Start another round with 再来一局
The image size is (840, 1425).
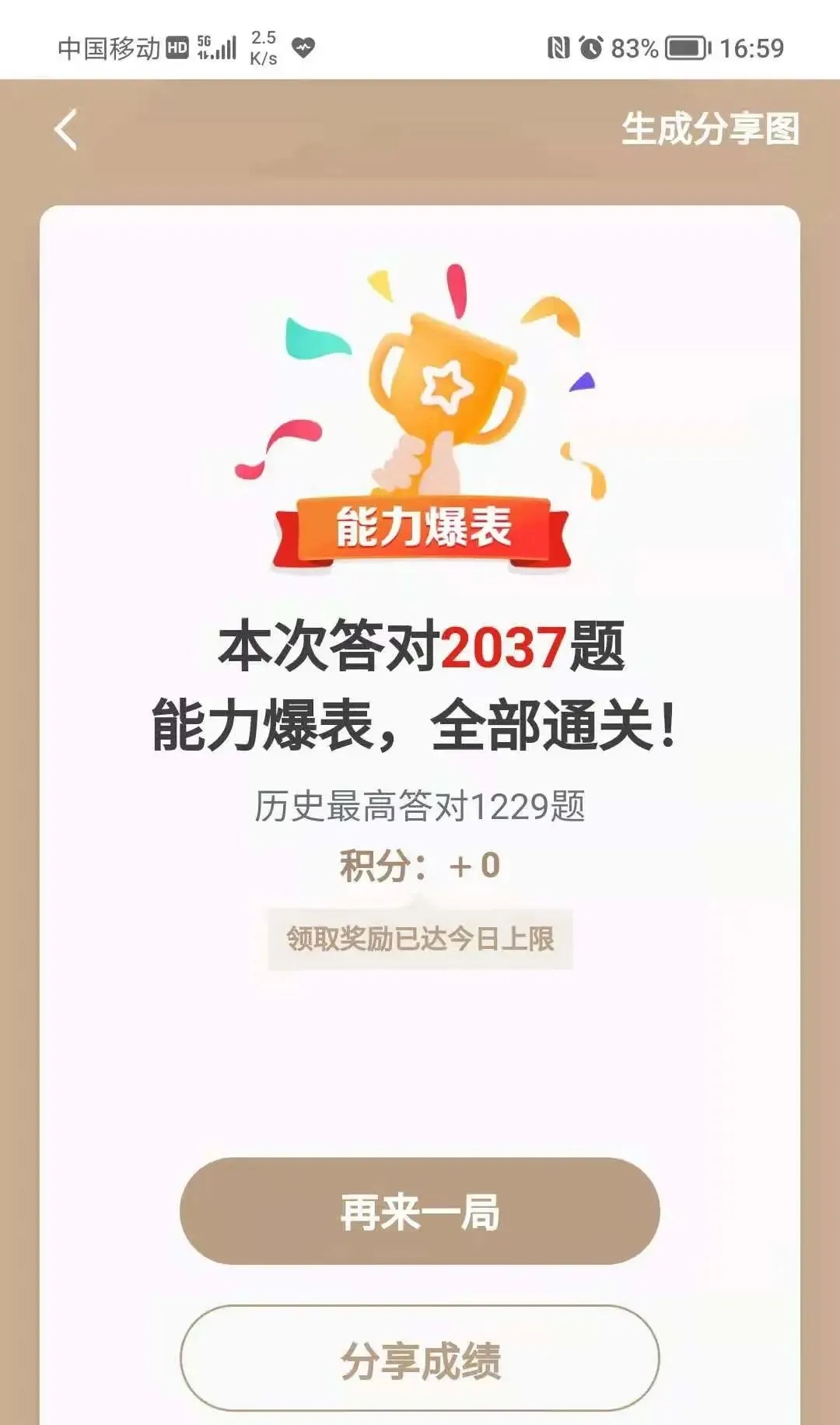point(420,1211)
